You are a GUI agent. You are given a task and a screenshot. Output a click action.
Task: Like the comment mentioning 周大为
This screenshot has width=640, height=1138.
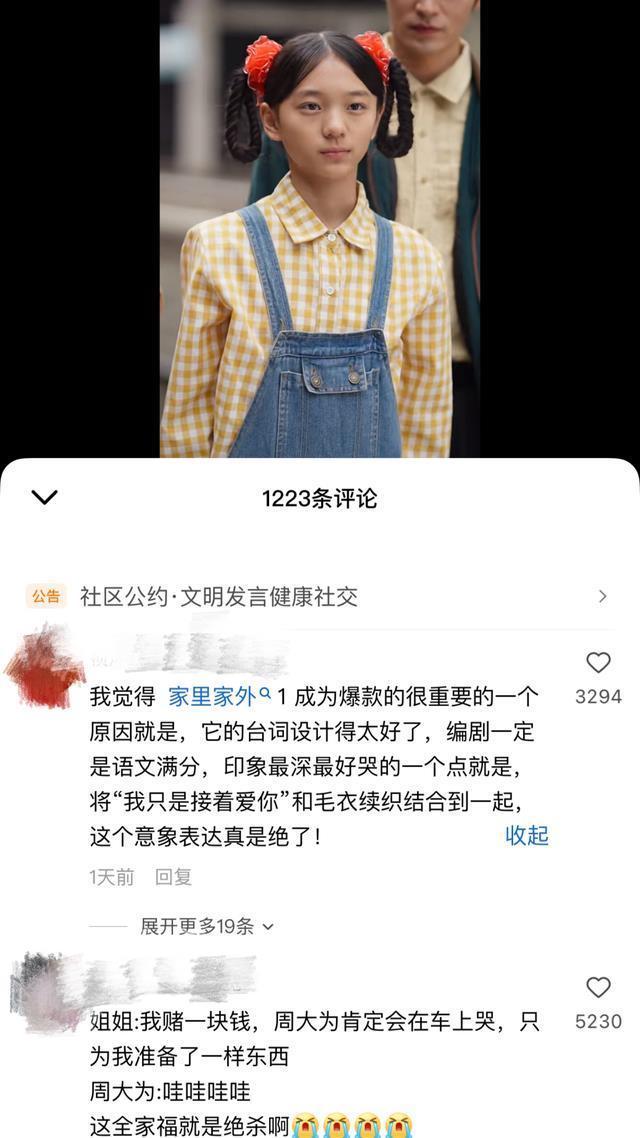pos(598,988)
